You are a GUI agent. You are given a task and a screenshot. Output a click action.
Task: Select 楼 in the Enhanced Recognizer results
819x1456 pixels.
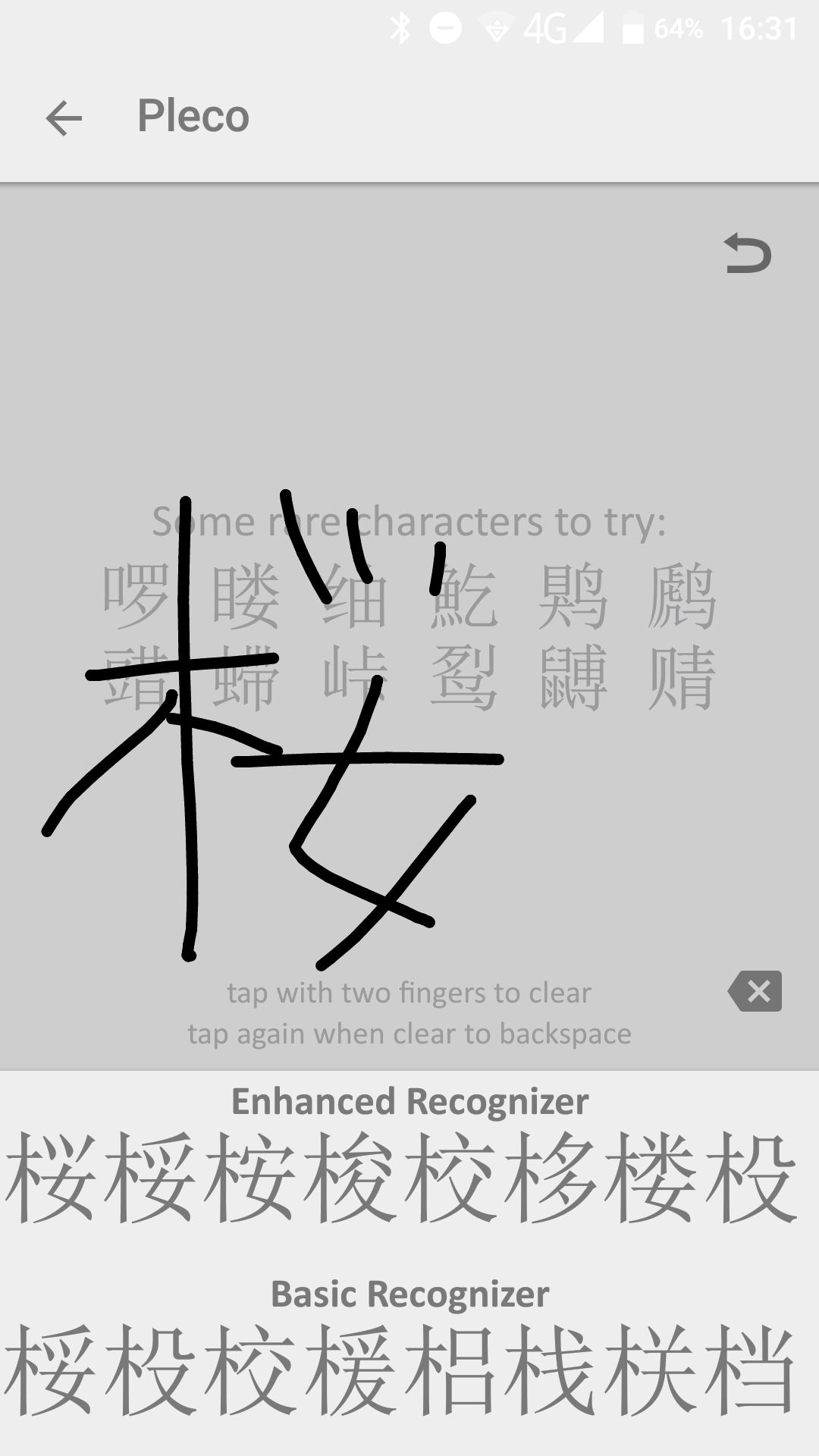650,1178
